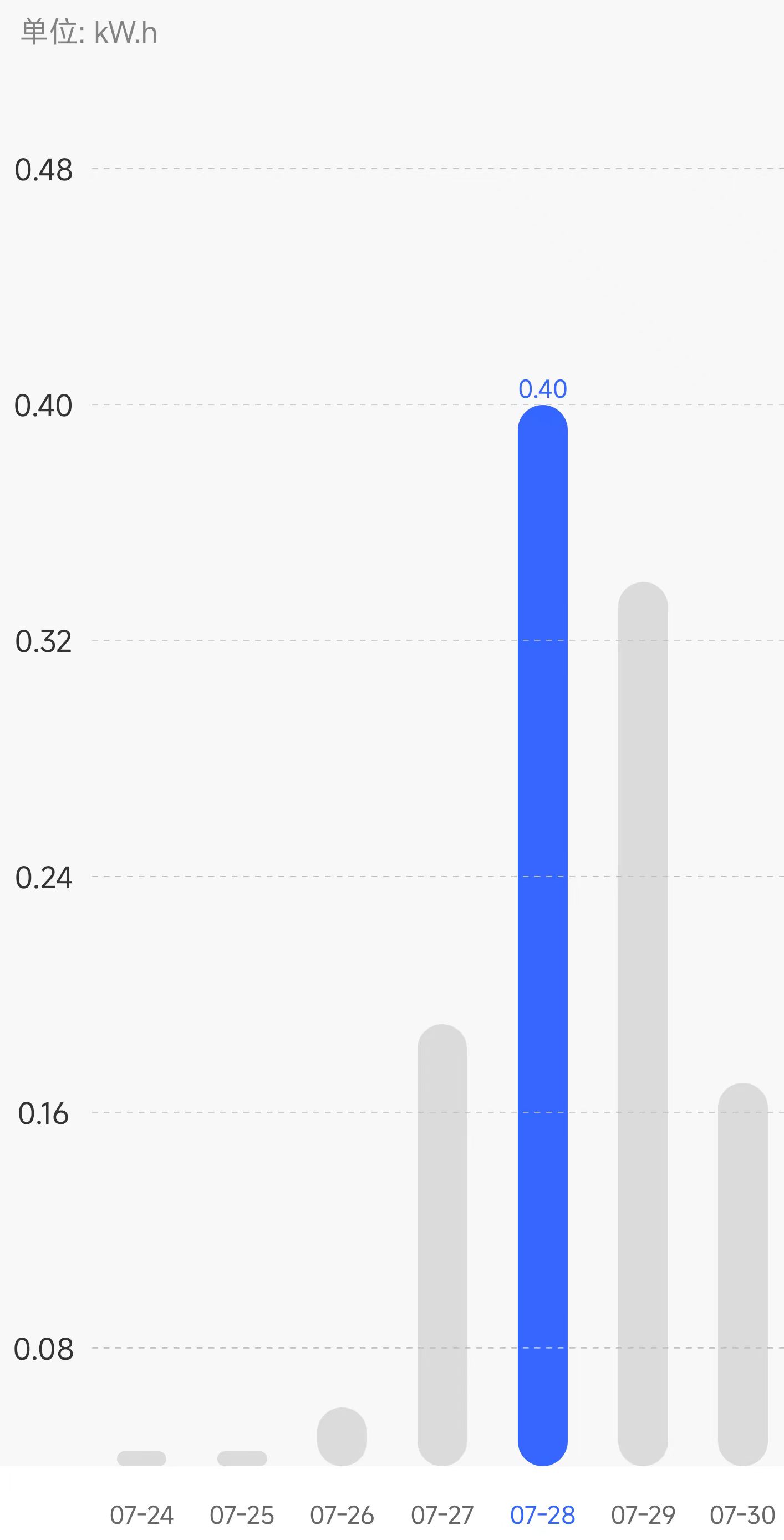This screenshot has width=784, height=1540.
Task: Show usage value for 07-29
Action: click(x=643, y=1024)
